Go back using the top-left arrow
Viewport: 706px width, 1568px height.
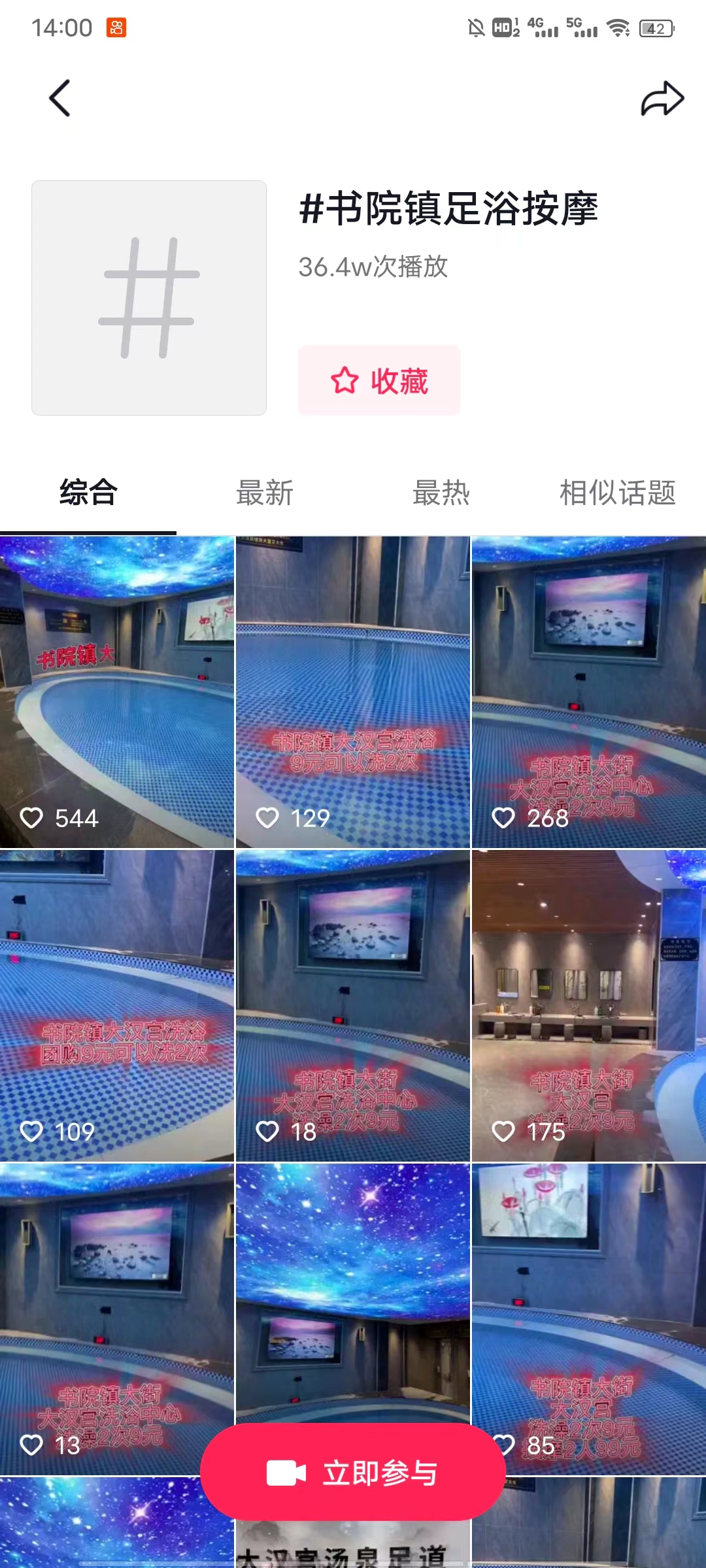click(x=59, y=98)
